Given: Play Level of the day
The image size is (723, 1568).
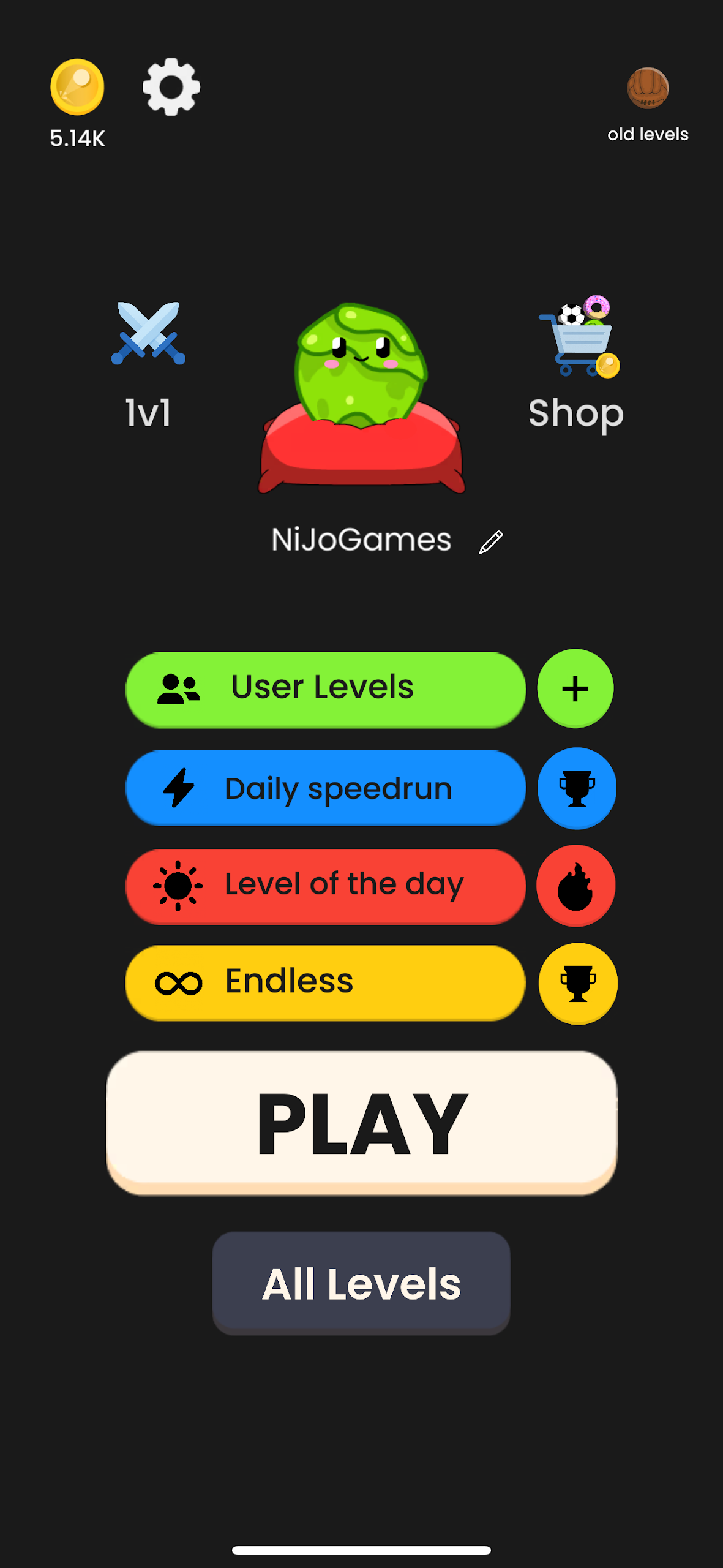Looking at the screenshot, I should tap(326, 886).
